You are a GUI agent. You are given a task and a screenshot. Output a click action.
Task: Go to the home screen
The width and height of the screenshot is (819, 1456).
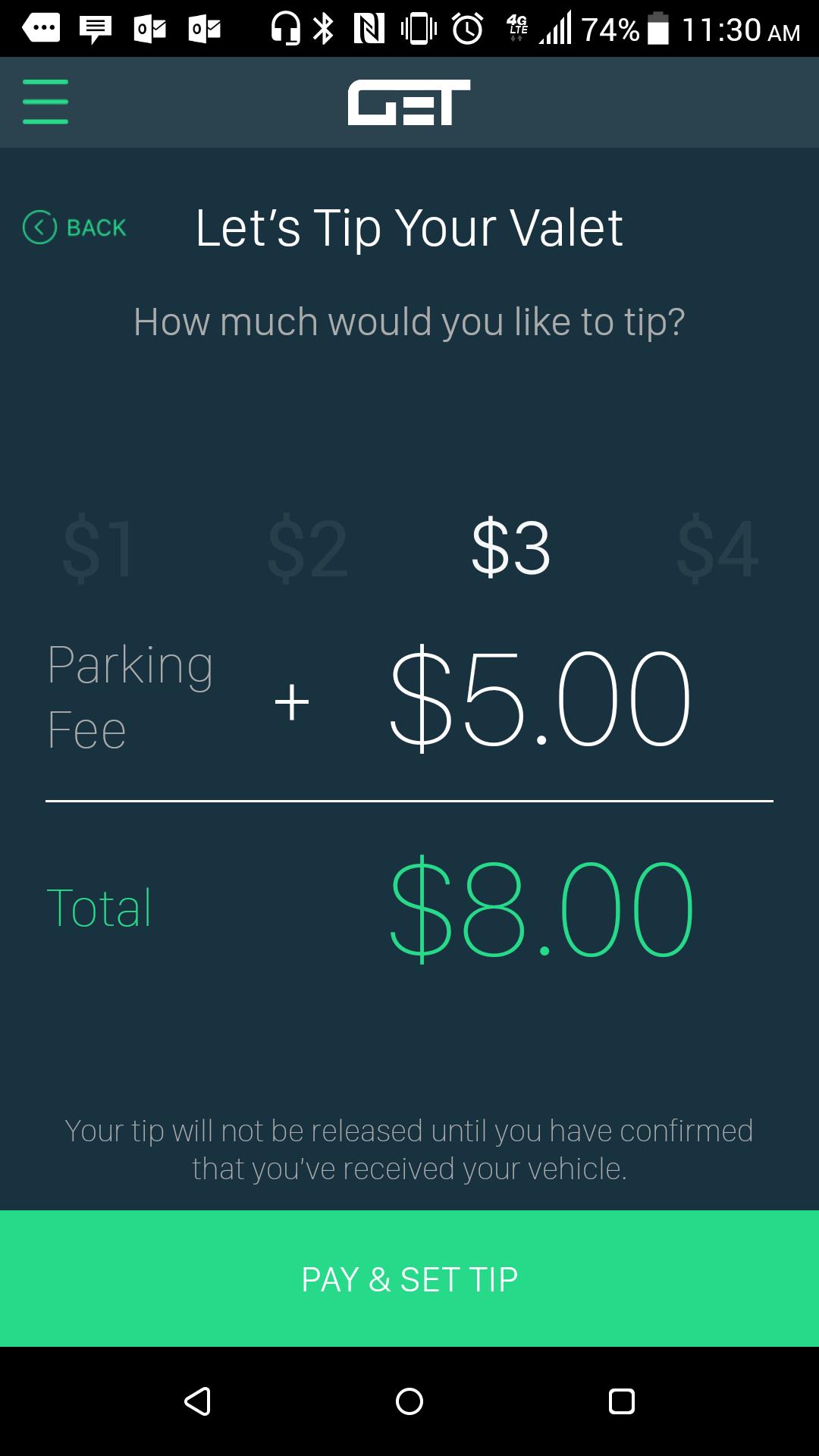pos(409,1401)
